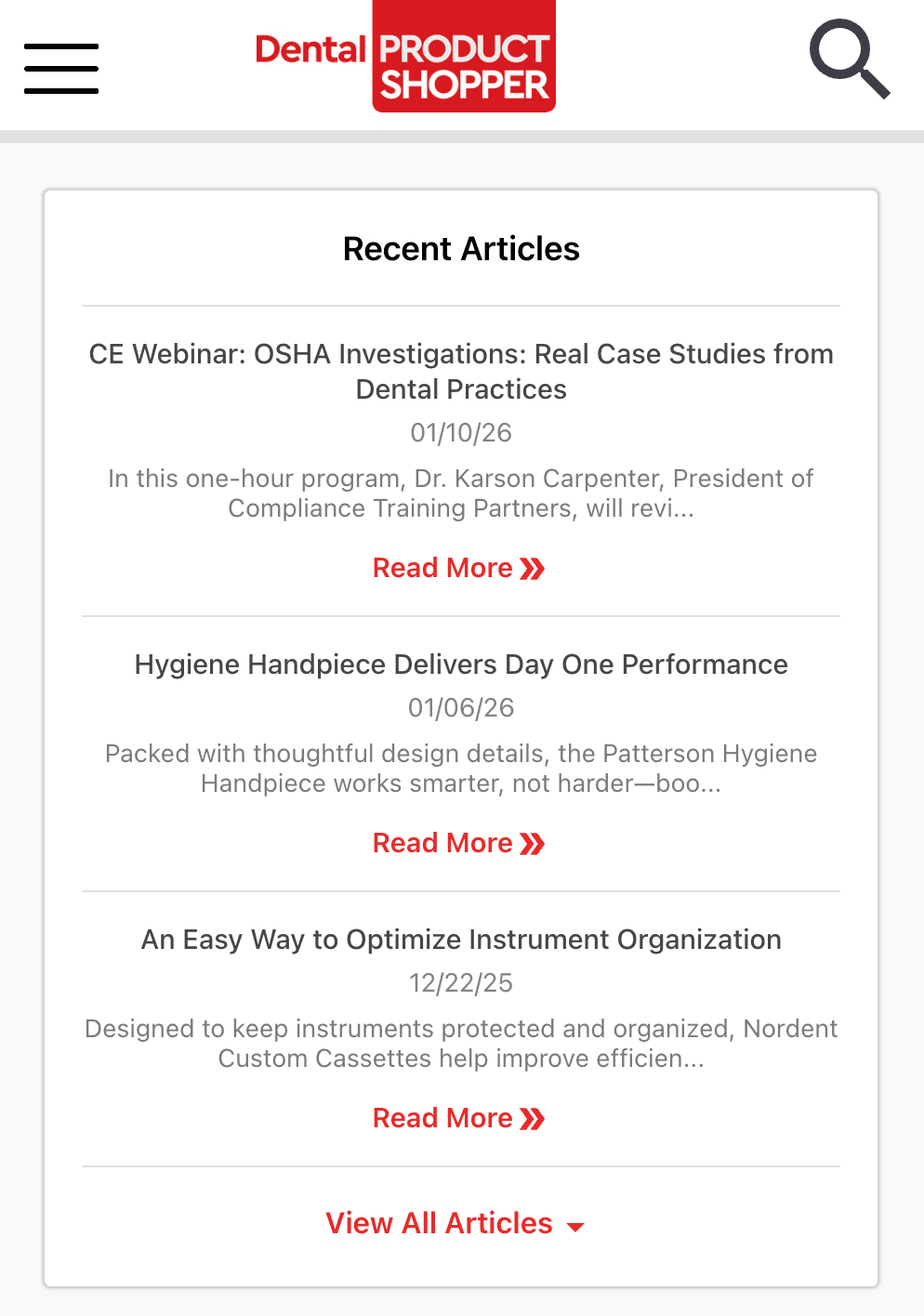Select the 'An Easy Way to Optimize Instrument Organization' headline
Image resolution: width=924 pixels, height=1316 pixels.
[x=461, y=940]
